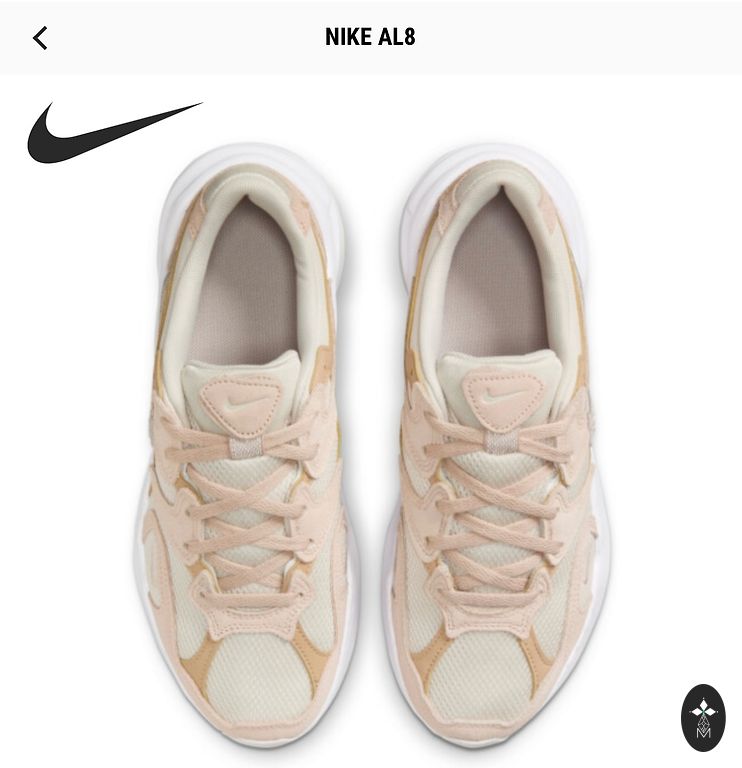
Task: Go back from the NIKE AL8 page
Action: click(x=40, y=38)
